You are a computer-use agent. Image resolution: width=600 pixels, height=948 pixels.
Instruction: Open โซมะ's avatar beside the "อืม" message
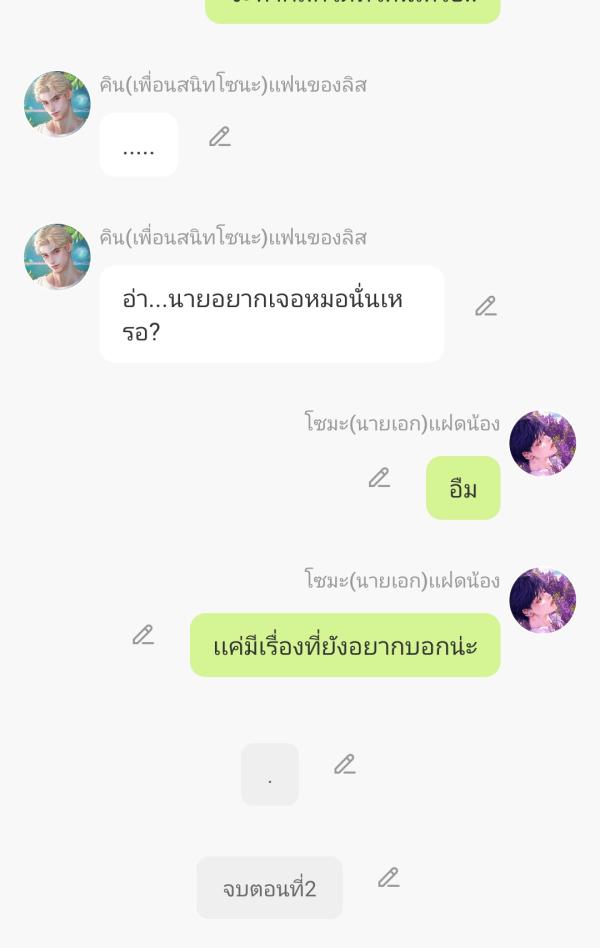(542, 443)
